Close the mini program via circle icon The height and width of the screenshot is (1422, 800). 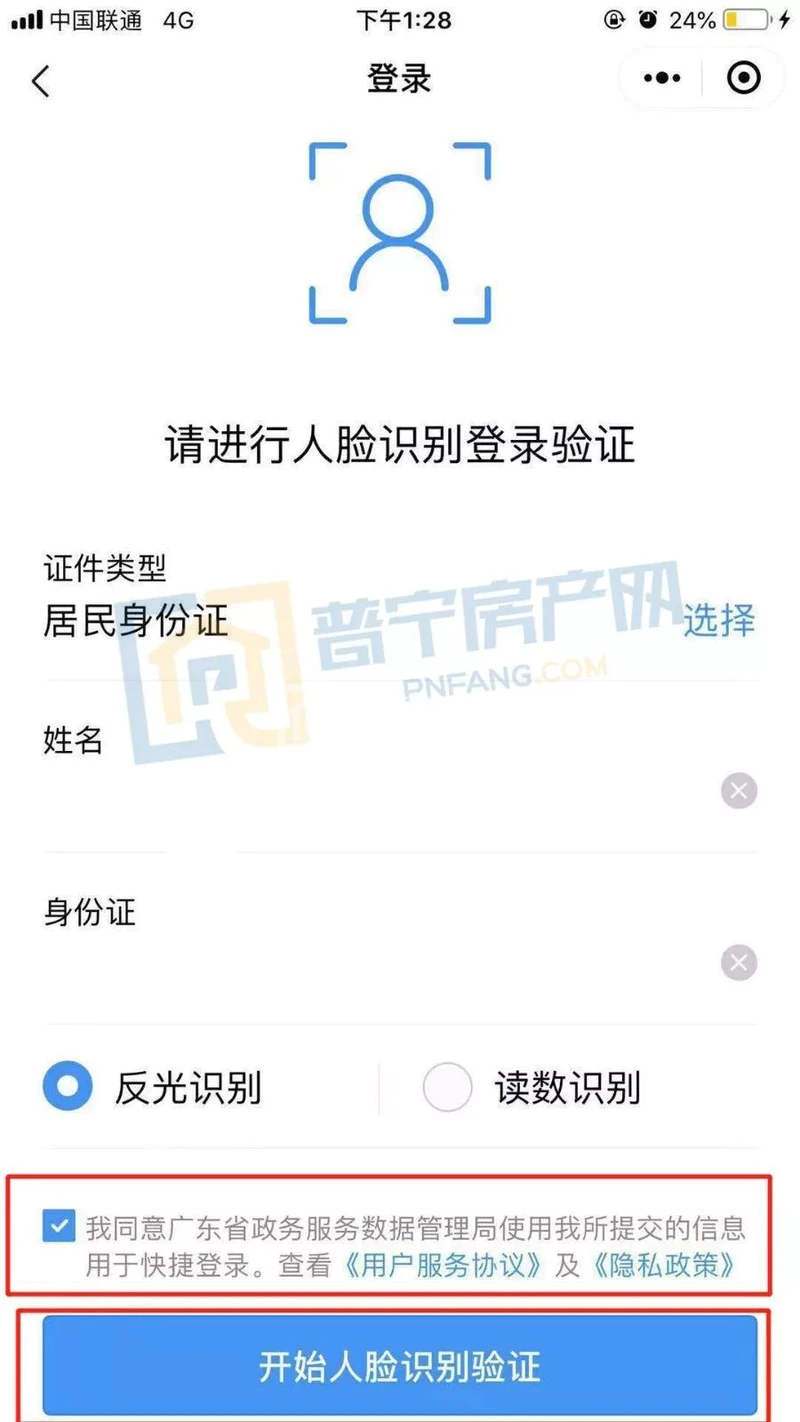[x=743, y=78]
